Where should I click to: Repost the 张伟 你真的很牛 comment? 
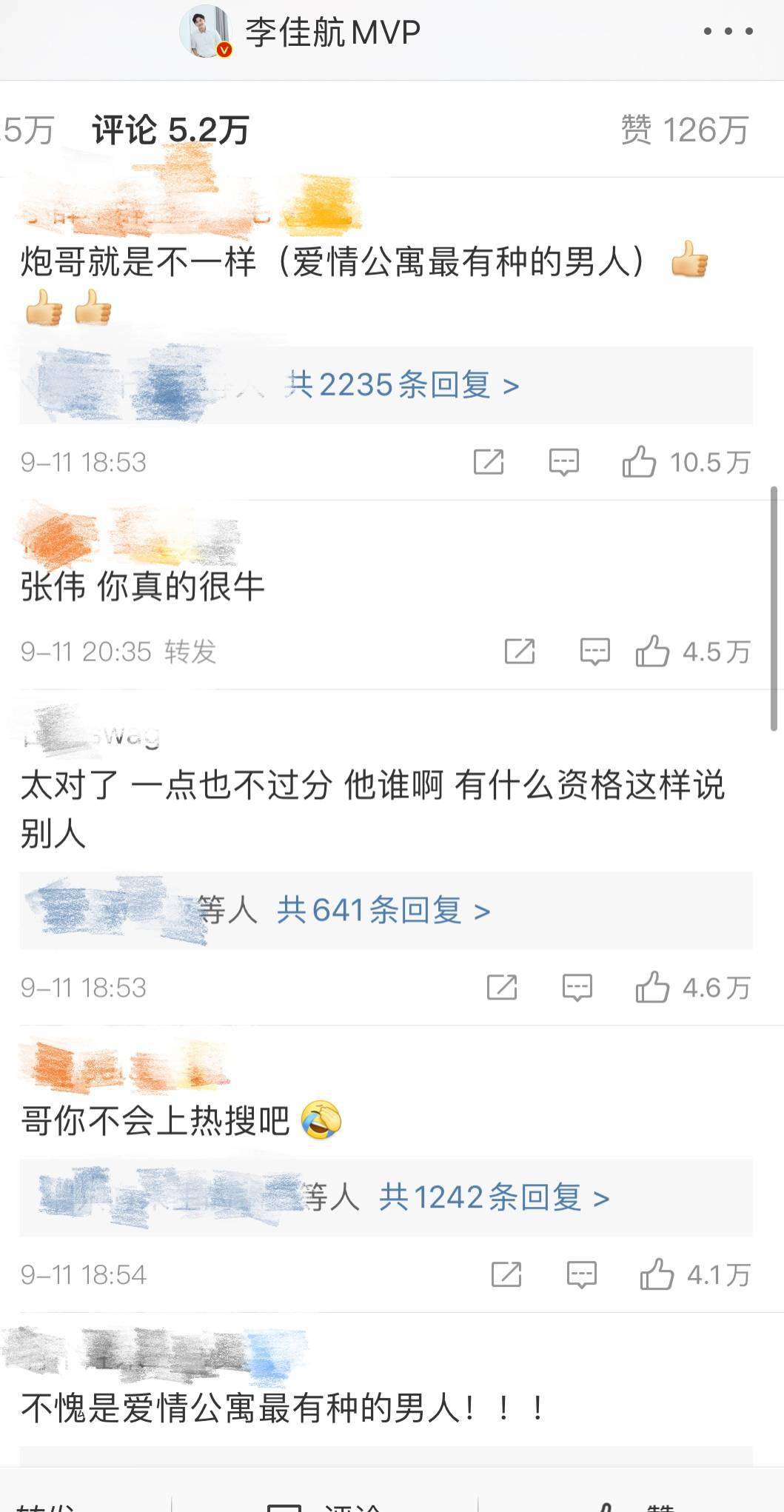click(x=520, y=652)
